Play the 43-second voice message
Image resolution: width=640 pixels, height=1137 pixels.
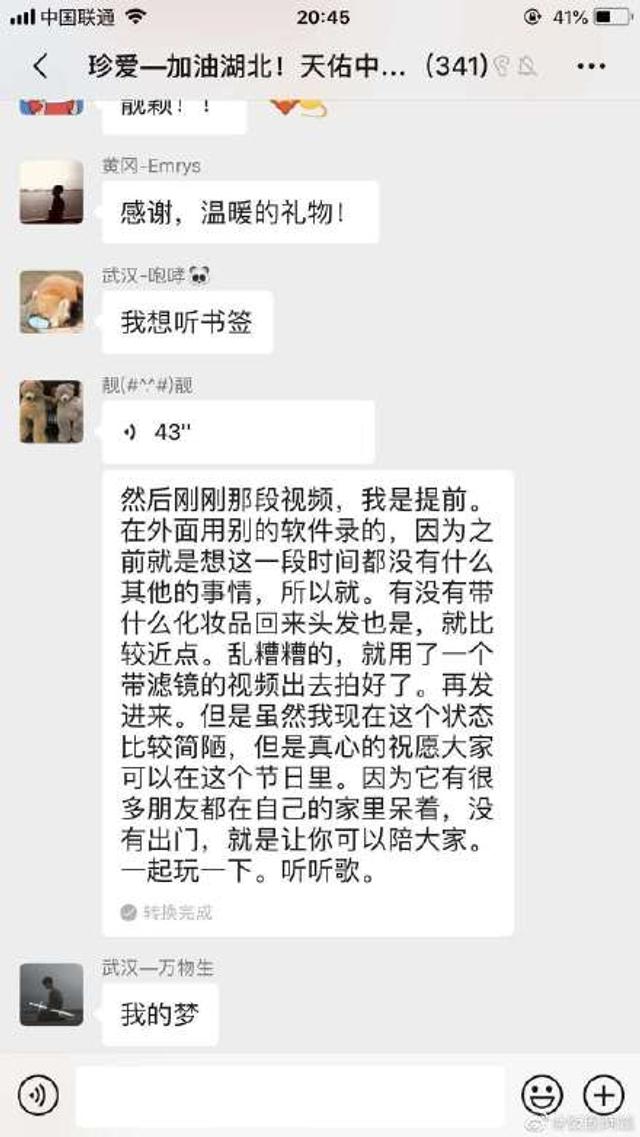(238, 432)
